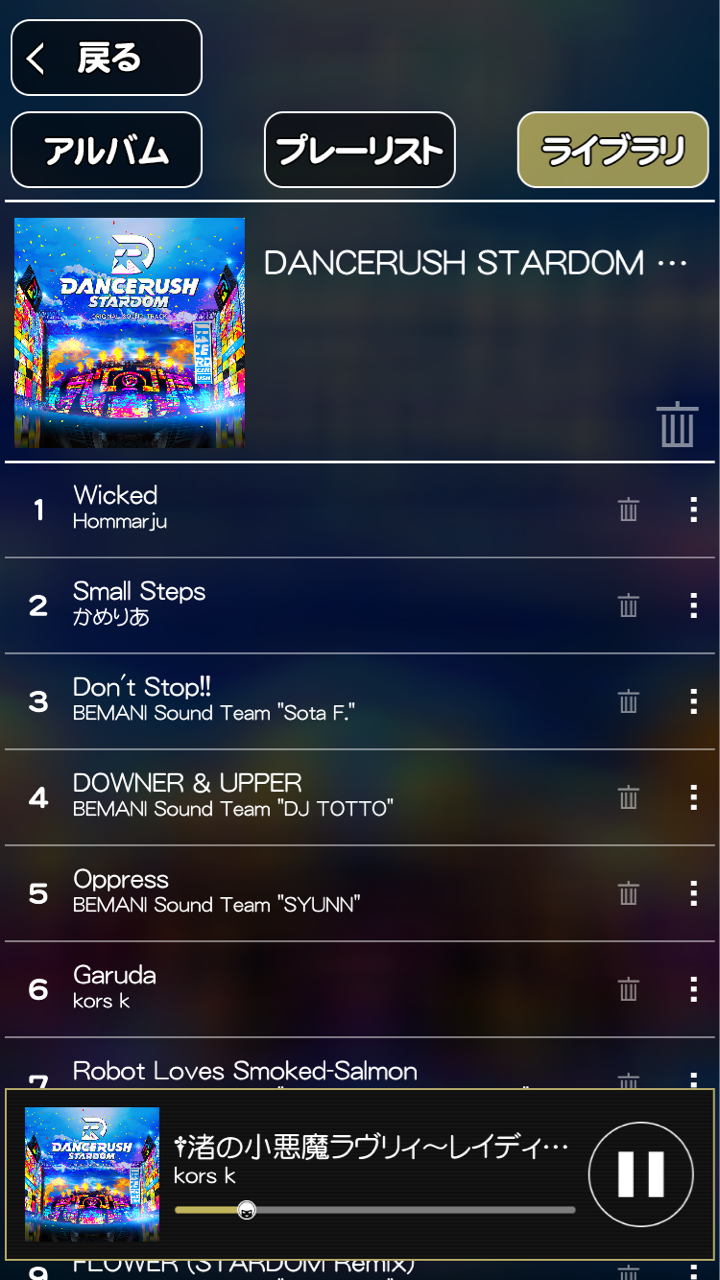Select the ライブラリ tab
The width and height of the screenshot is (720, 1280).
[612, 150]
